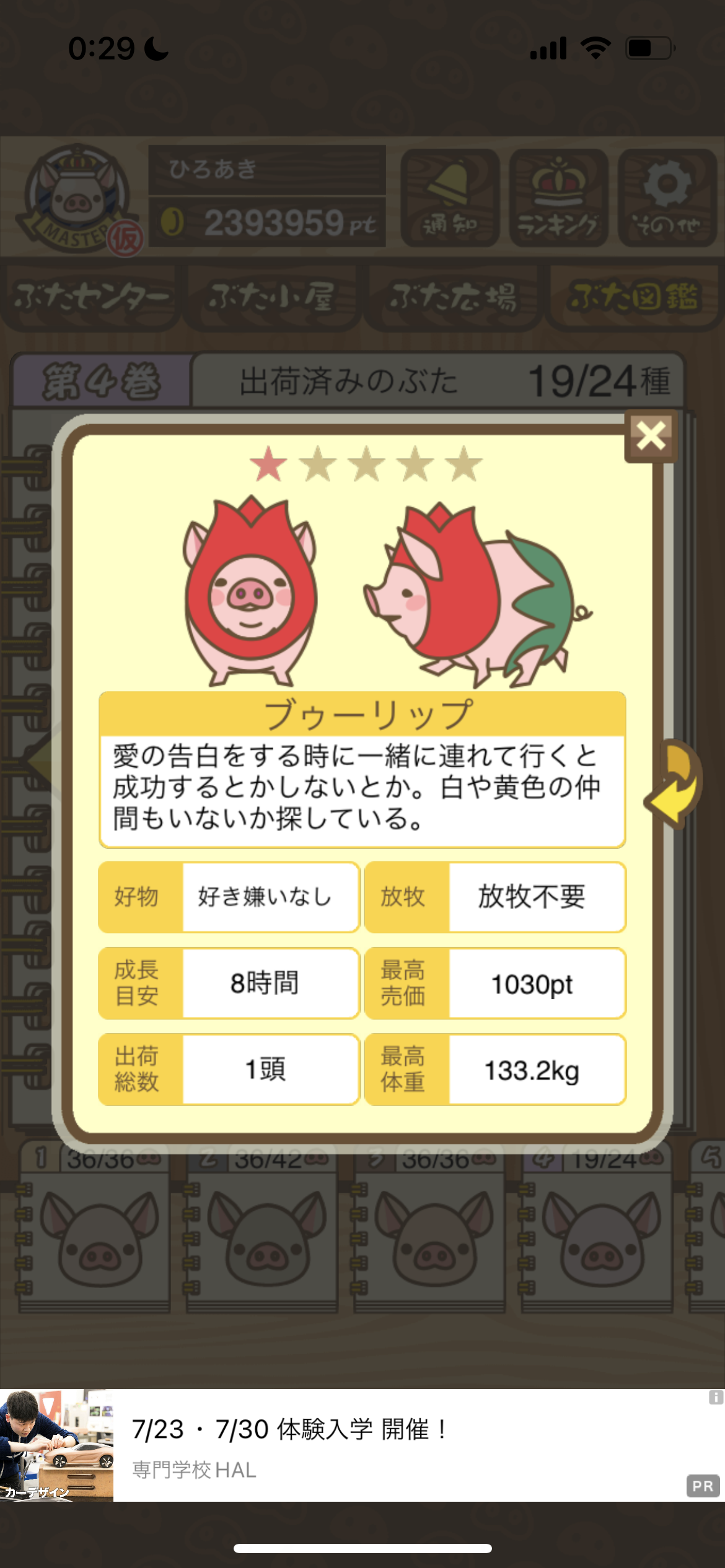Select the ぶた図鑑 tab
725x1568 pixels.
635,298
